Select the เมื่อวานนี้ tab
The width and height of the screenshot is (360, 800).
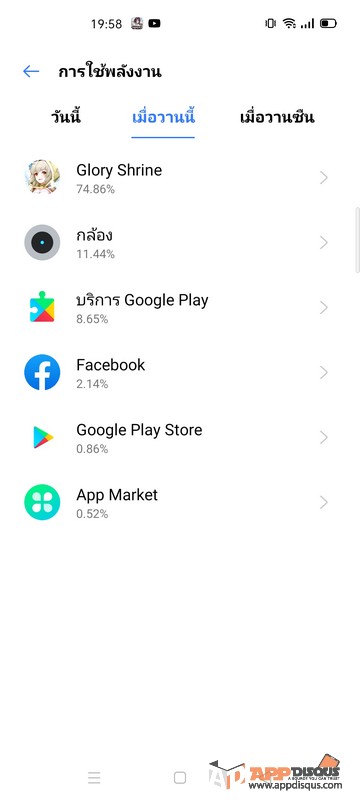pos(163,117)
